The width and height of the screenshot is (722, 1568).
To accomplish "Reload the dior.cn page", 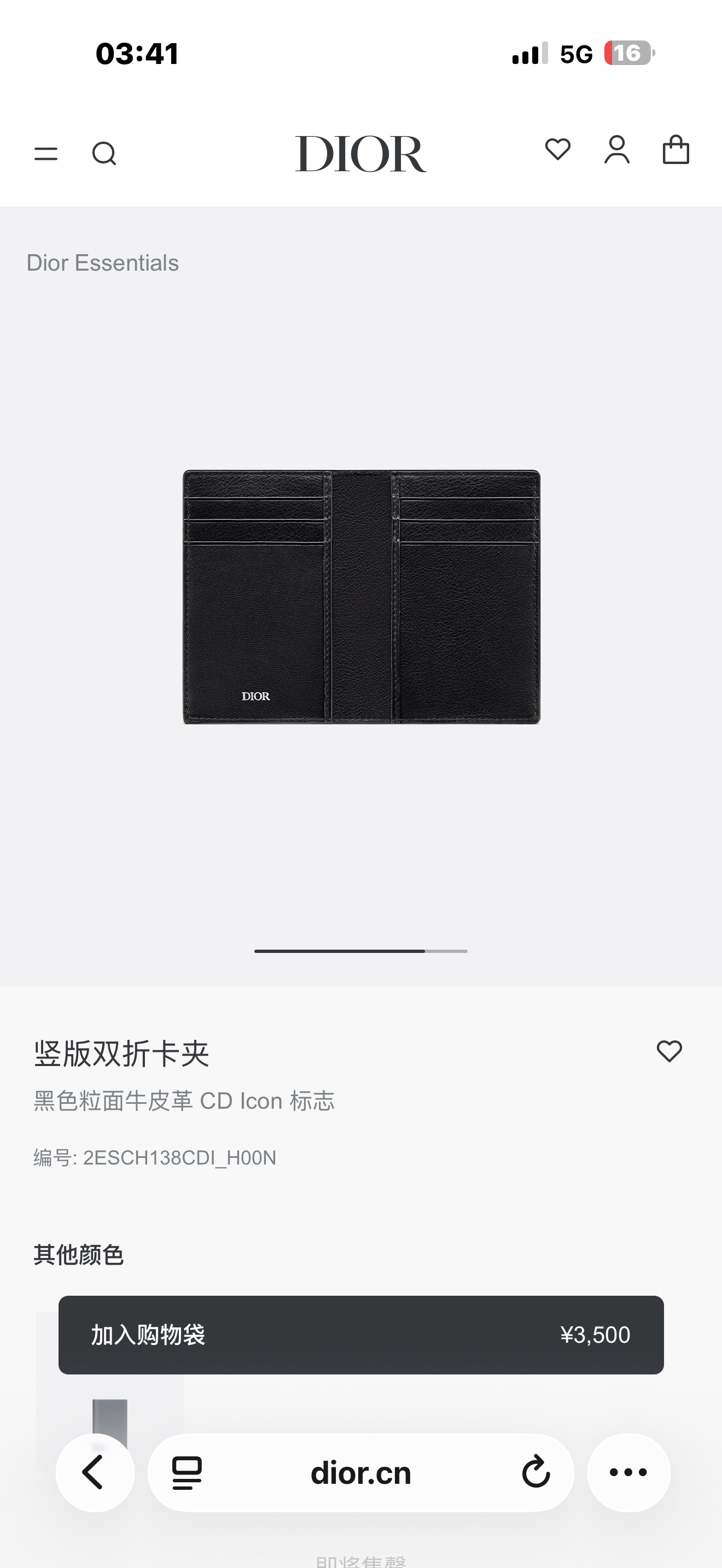I will pyautogui.click(x=535, y=1472).
